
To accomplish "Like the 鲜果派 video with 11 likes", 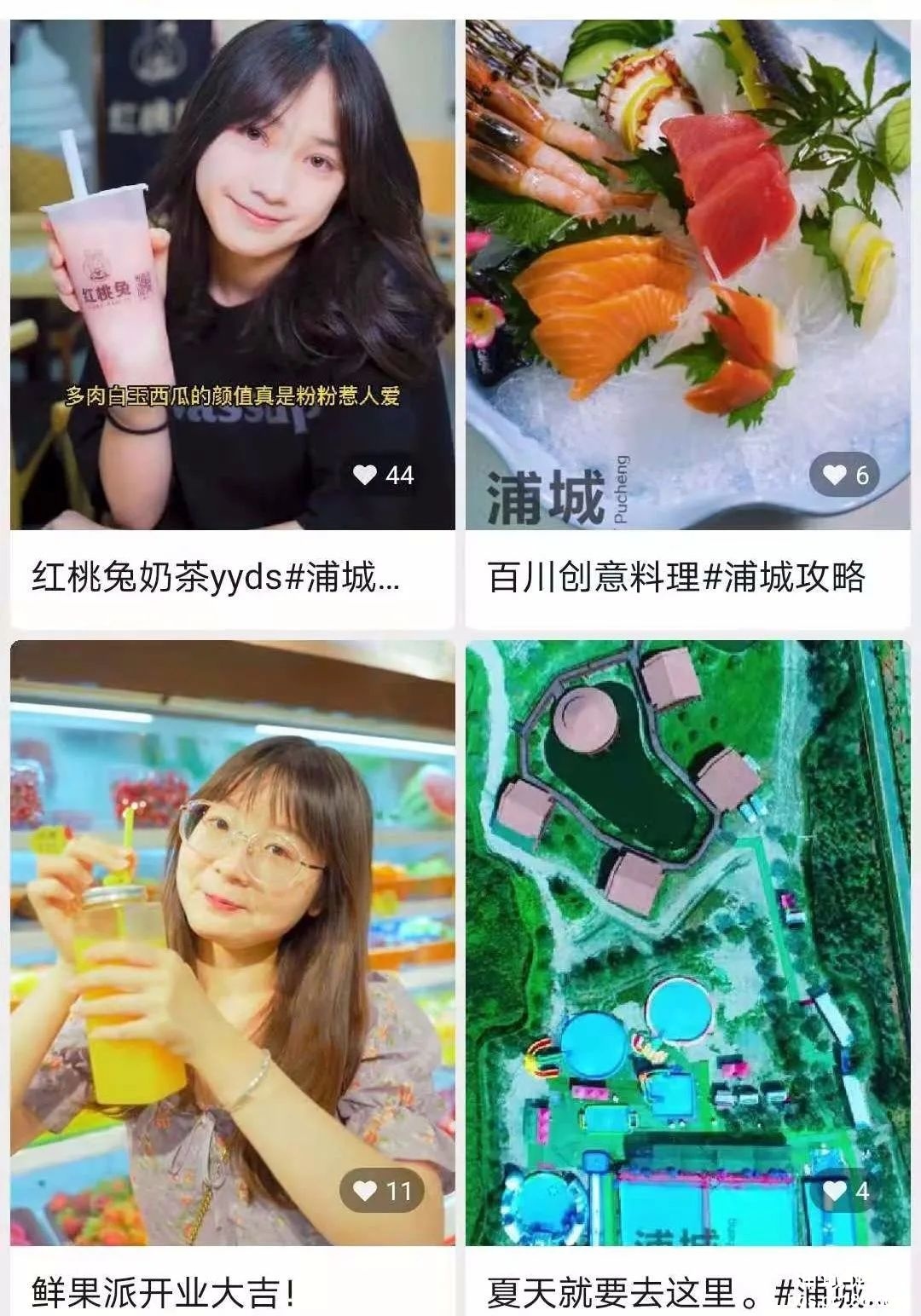I will 366,1190.
